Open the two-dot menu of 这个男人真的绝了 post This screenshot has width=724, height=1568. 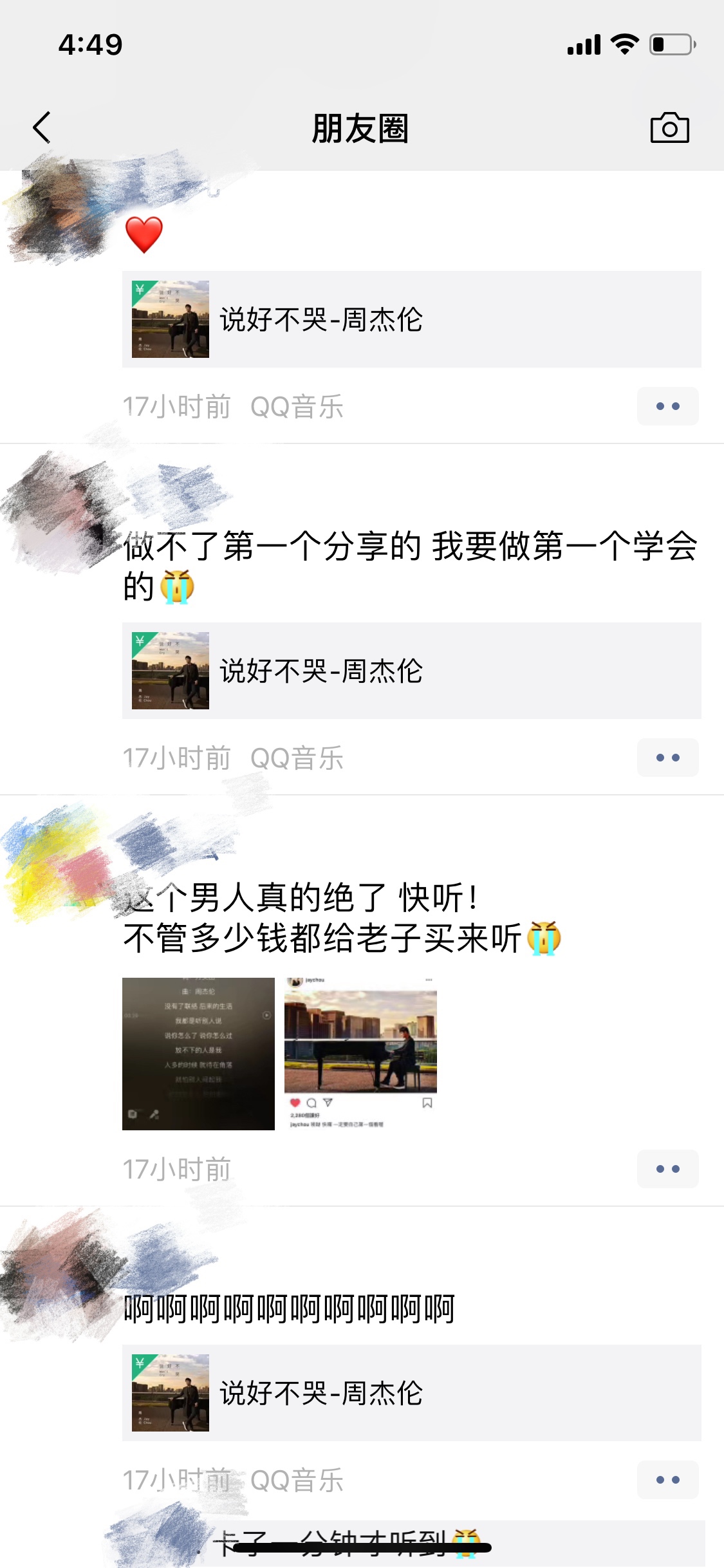(x=668, y=1169)
